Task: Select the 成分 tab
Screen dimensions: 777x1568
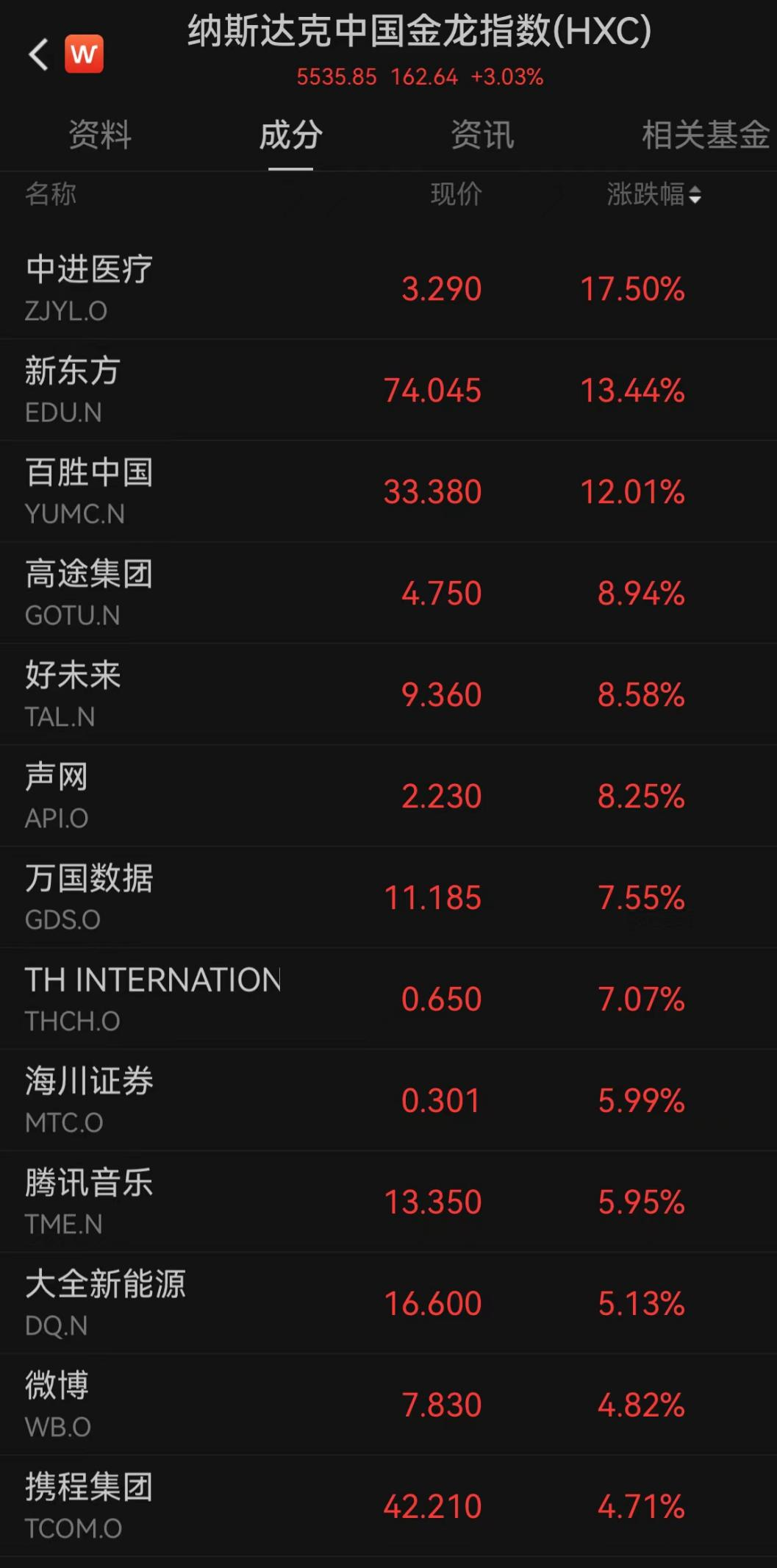Action: point(291,135)
